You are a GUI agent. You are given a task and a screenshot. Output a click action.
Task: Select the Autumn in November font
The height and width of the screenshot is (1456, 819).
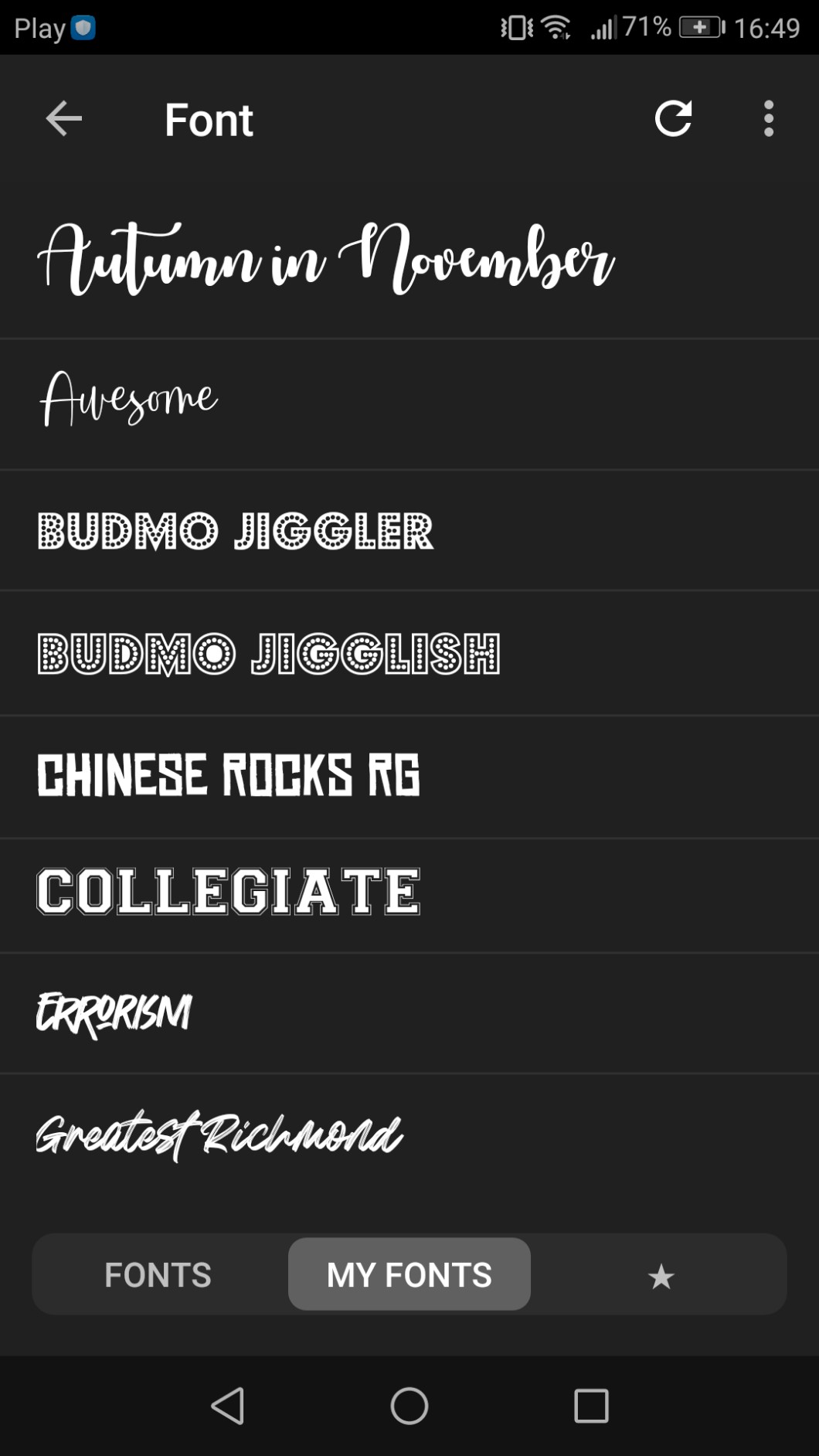[x=326, y=260]
